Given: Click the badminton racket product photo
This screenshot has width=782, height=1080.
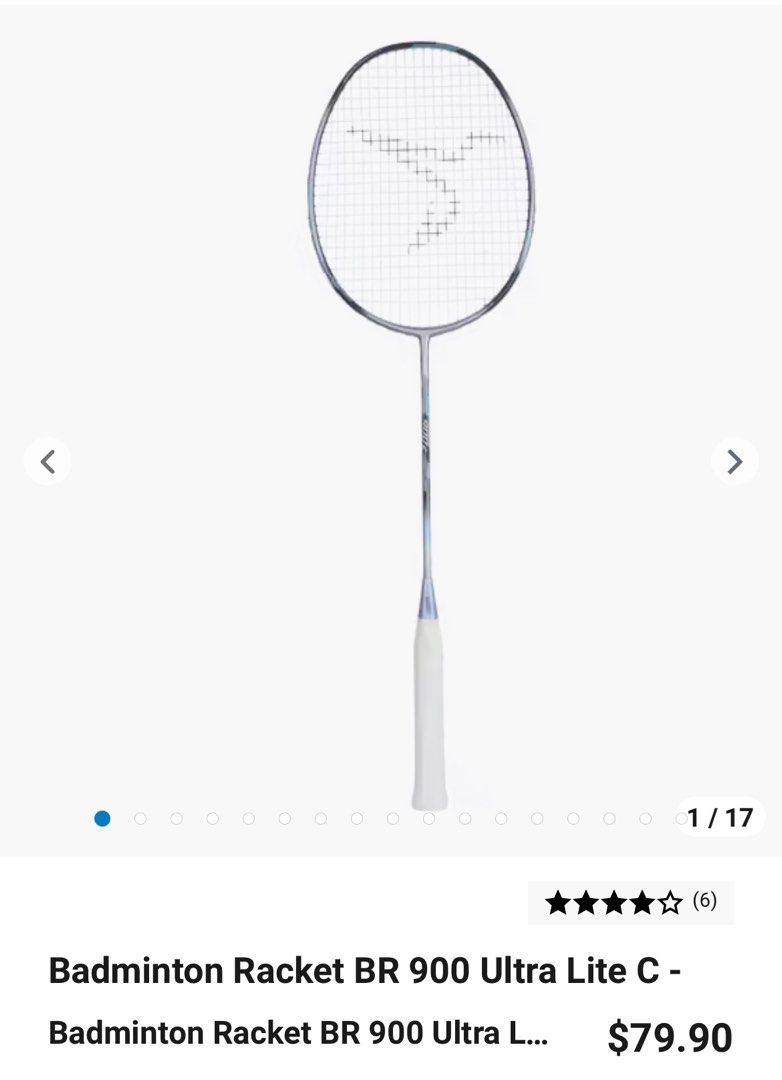Looking at the screenshot, I should 420,420.
